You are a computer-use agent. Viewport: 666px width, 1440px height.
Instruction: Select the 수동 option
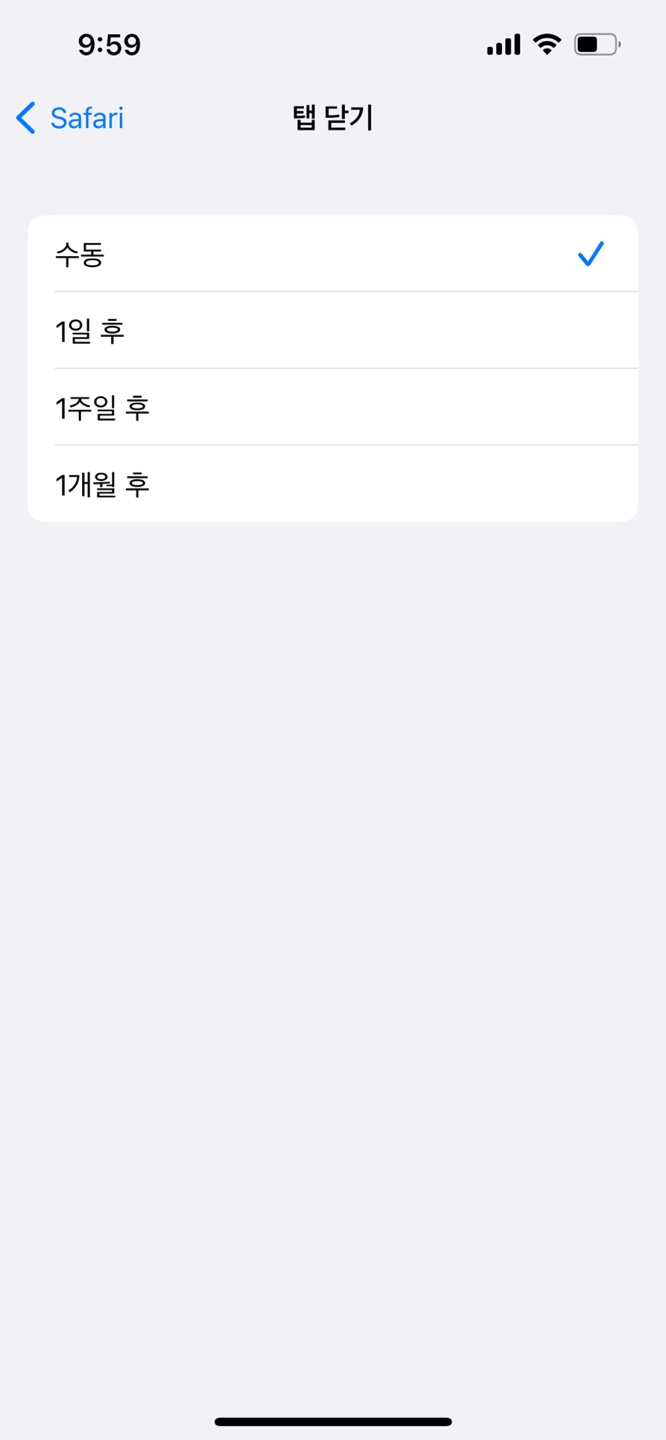[x=333, y=254]
